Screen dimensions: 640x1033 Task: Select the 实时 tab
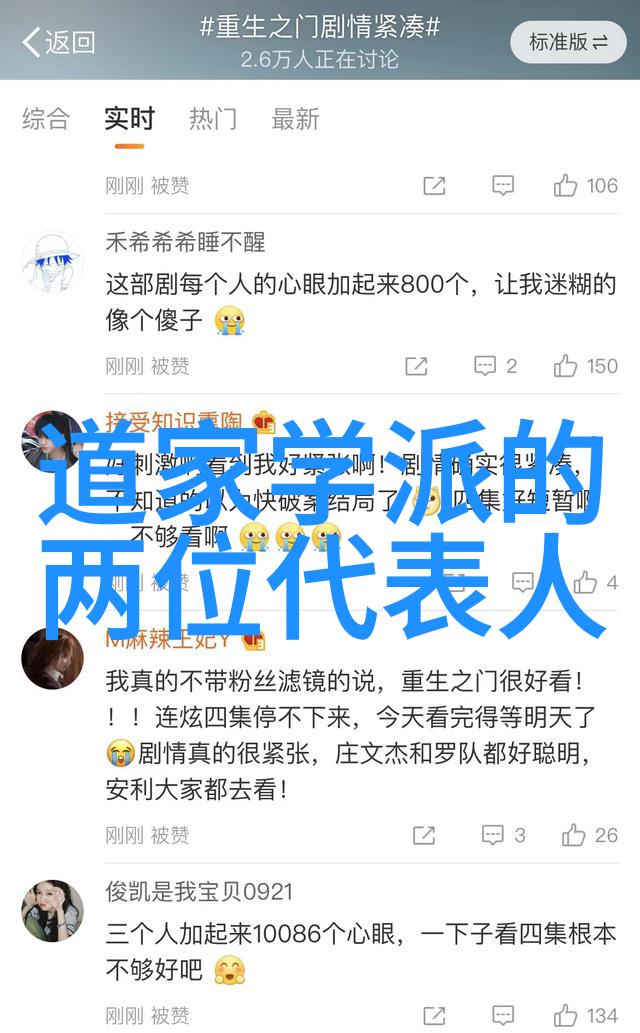(x=130, y=120)
